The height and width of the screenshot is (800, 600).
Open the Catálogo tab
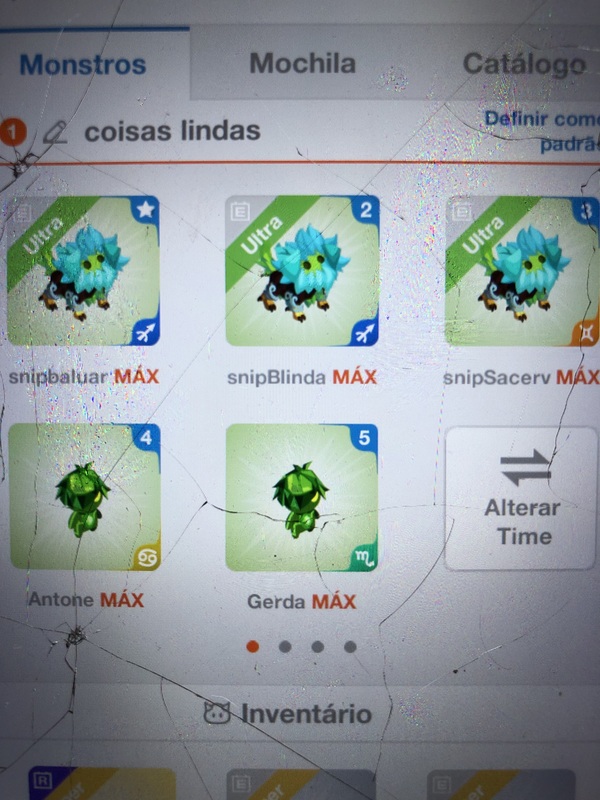523,63
